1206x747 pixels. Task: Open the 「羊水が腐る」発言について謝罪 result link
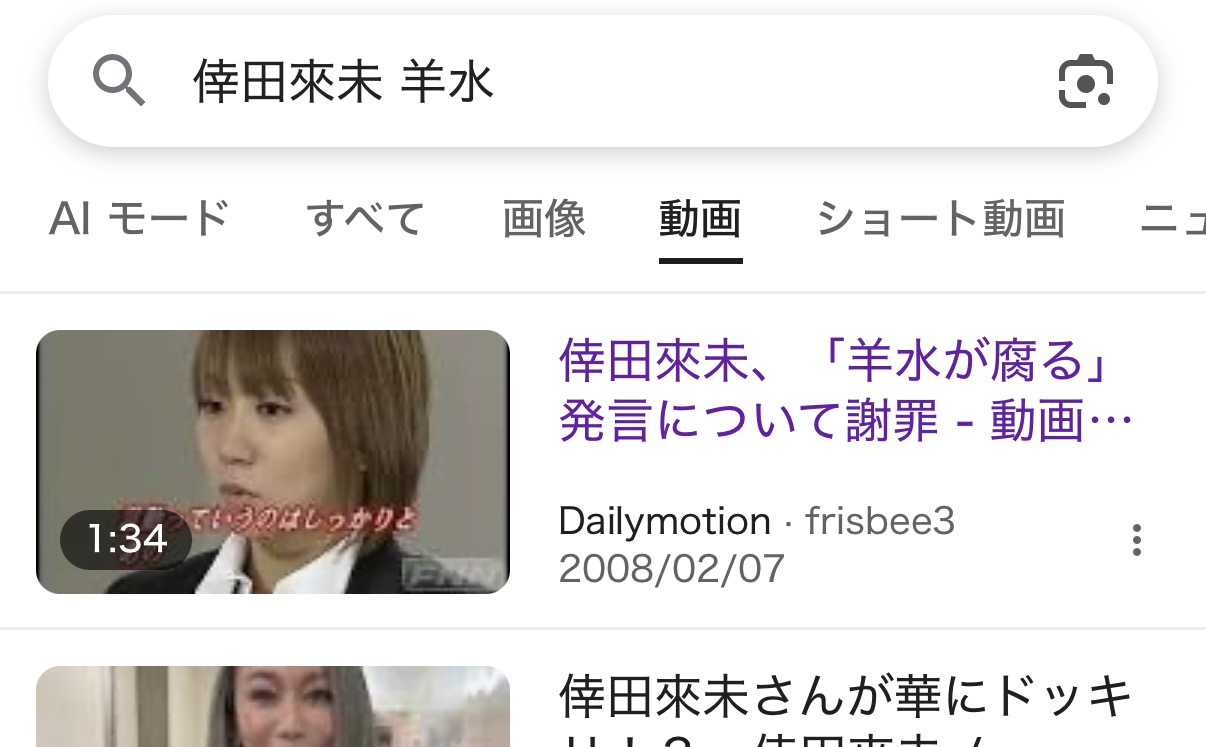(843, 391)
